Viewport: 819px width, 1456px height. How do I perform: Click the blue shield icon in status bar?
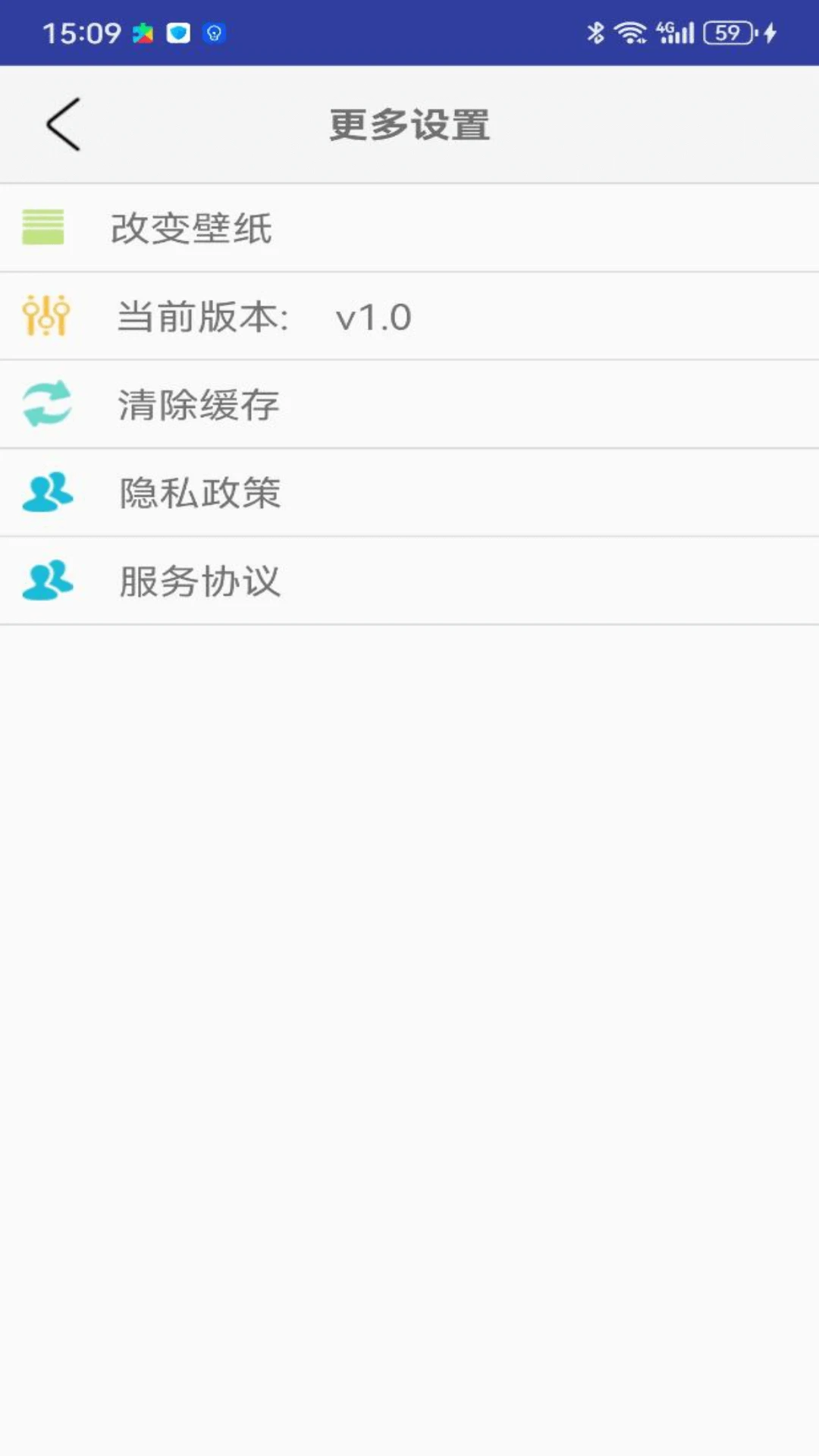(x=178, y=33)
